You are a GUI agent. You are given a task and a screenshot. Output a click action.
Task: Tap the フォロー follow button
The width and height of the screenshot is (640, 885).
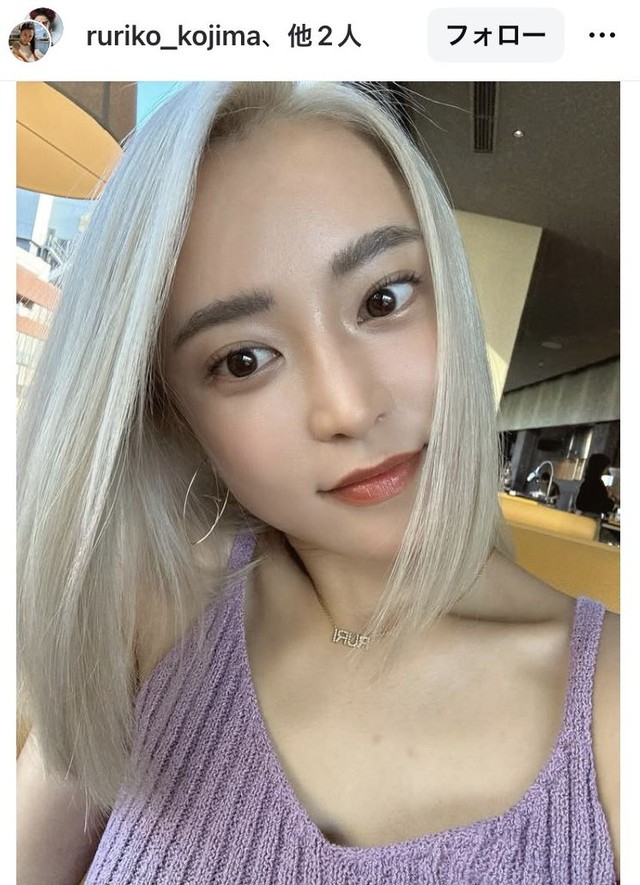click(495, 35)
